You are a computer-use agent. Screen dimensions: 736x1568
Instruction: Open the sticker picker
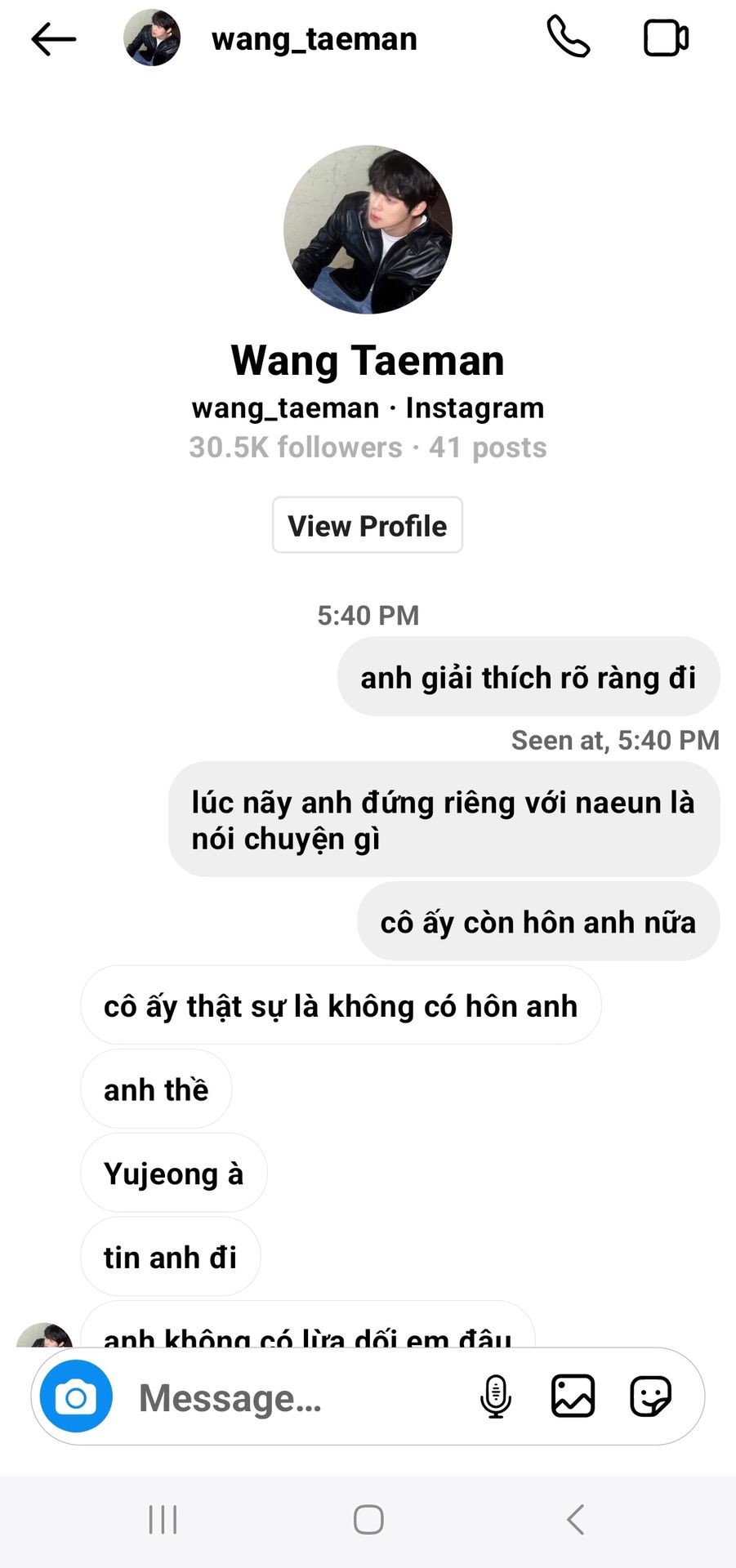(x=650, y=1396)
